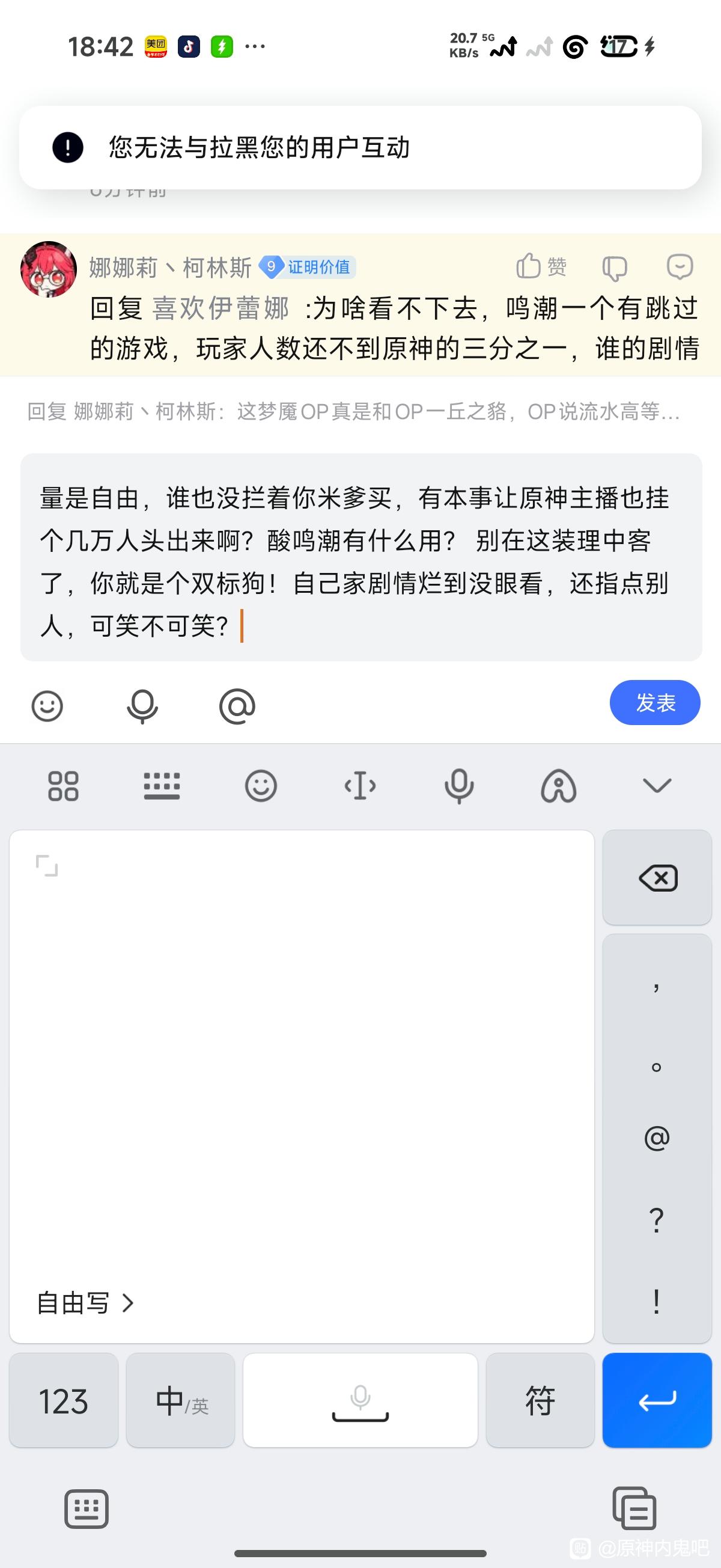
Task: Delete character with backspace key
Action: (x=657, y=878)
